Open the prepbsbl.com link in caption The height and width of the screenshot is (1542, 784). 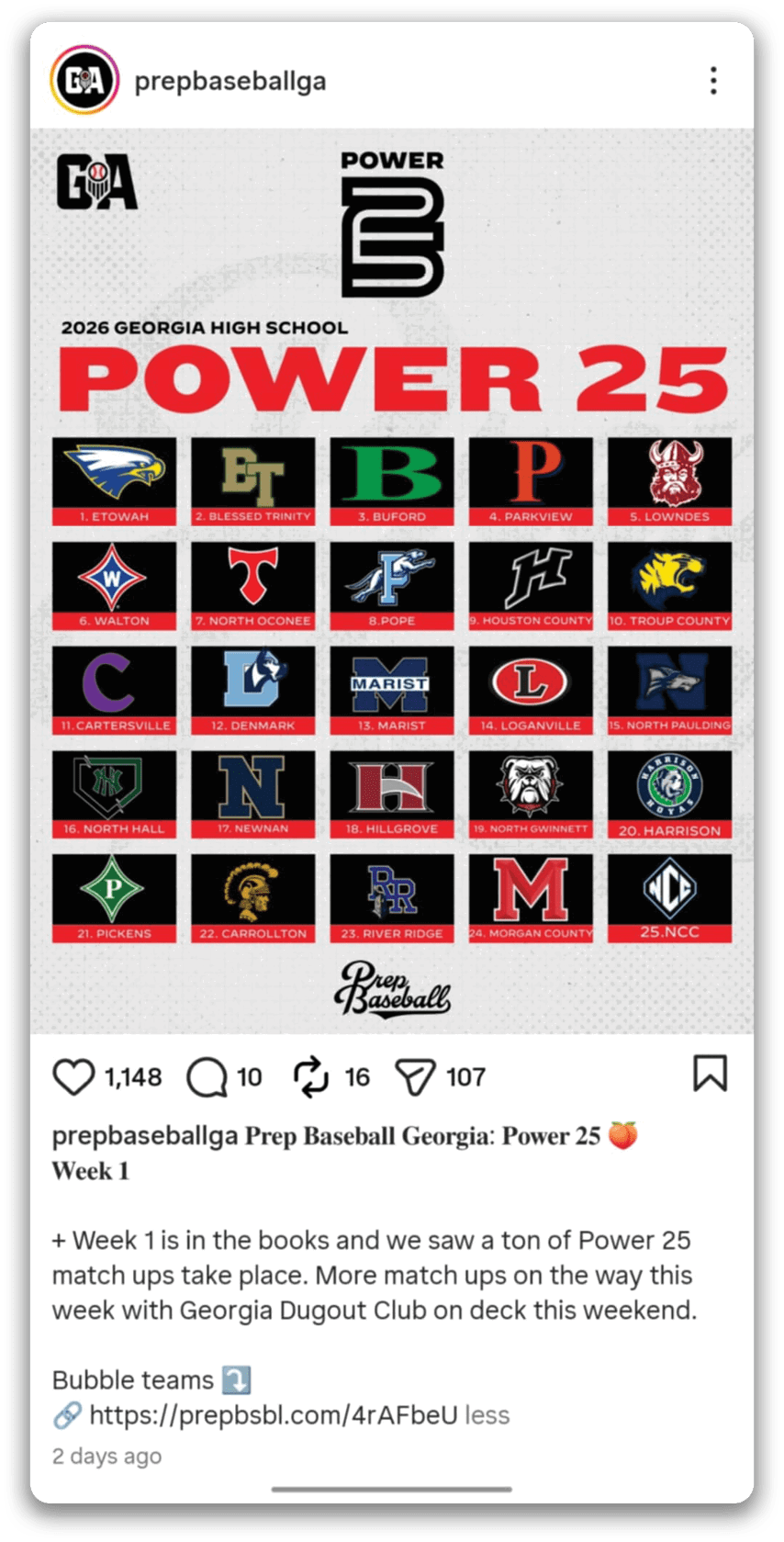(273, 1415)
